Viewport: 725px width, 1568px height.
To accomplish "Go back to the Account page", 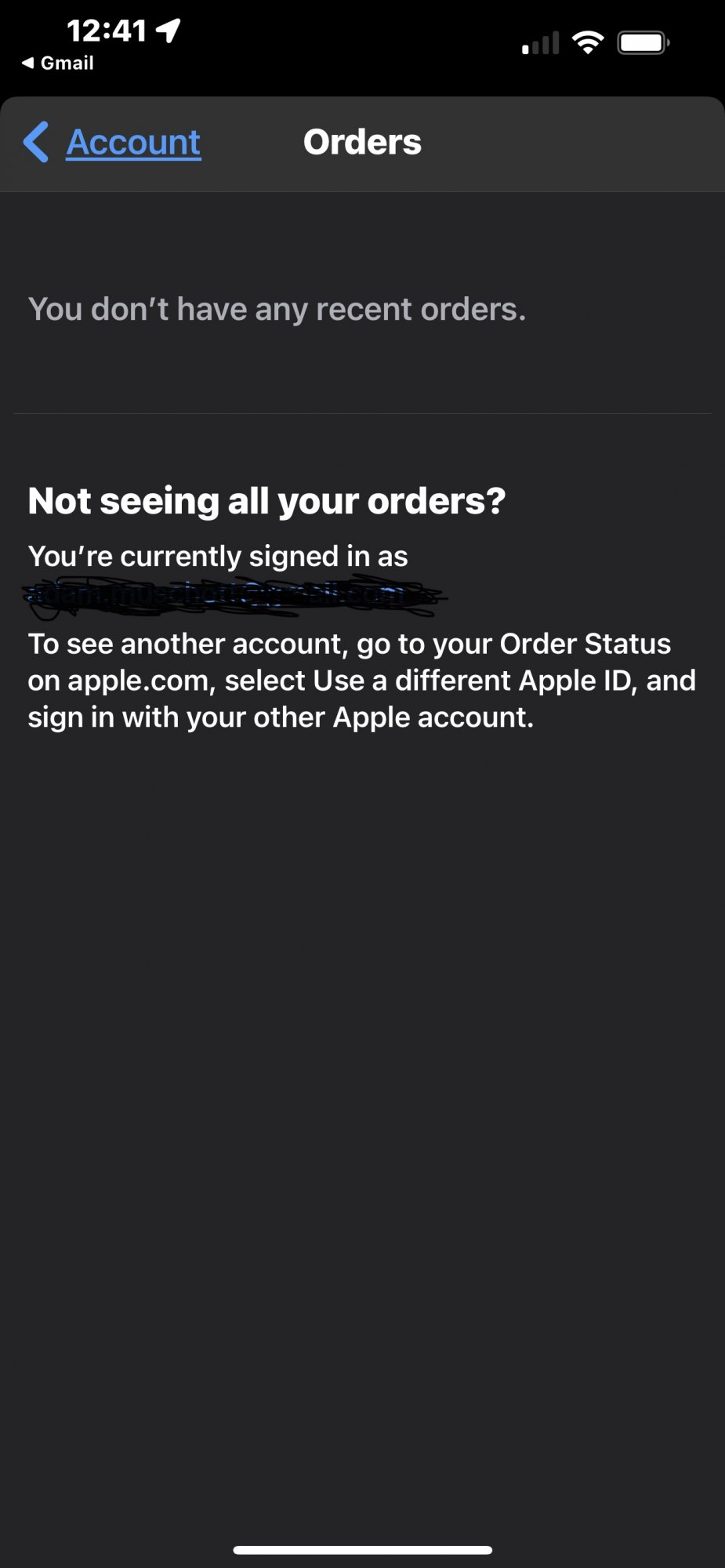I will click(114, 143).
